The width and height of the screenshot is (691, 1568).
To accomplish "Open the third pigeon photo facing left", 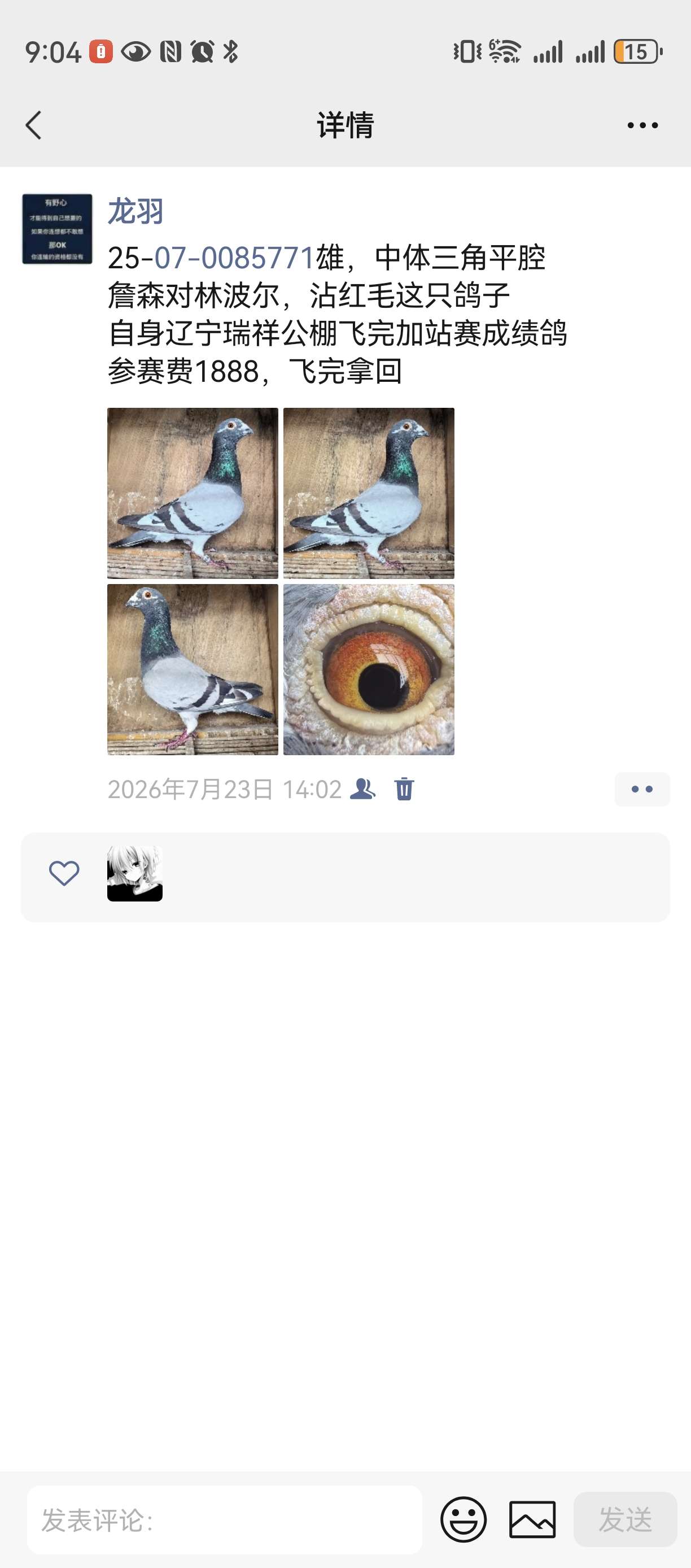I will (193, 669).
